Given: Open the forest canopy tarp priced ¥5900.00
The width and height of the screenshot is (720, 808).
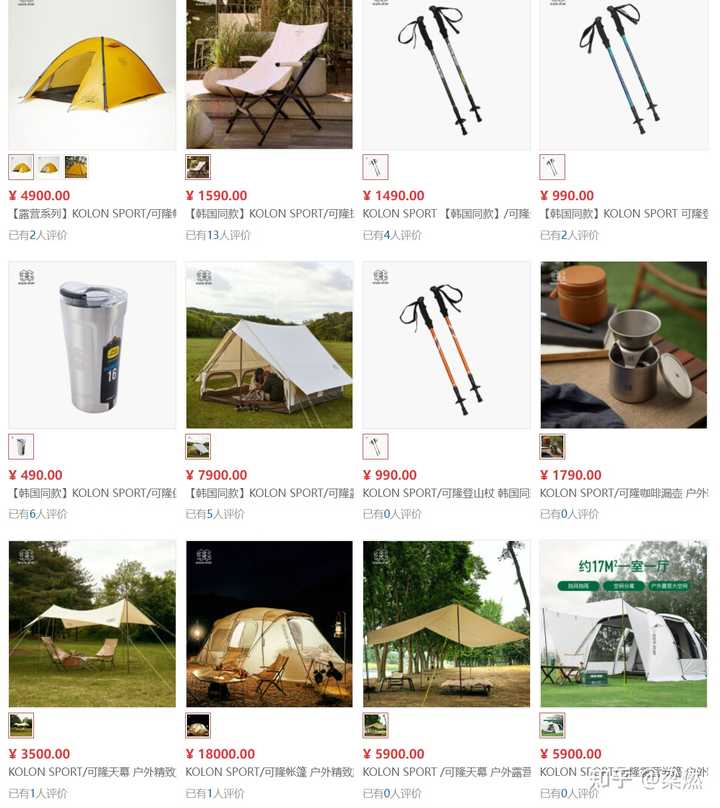Looking at the screenshot, I should [x=446, y=624].
